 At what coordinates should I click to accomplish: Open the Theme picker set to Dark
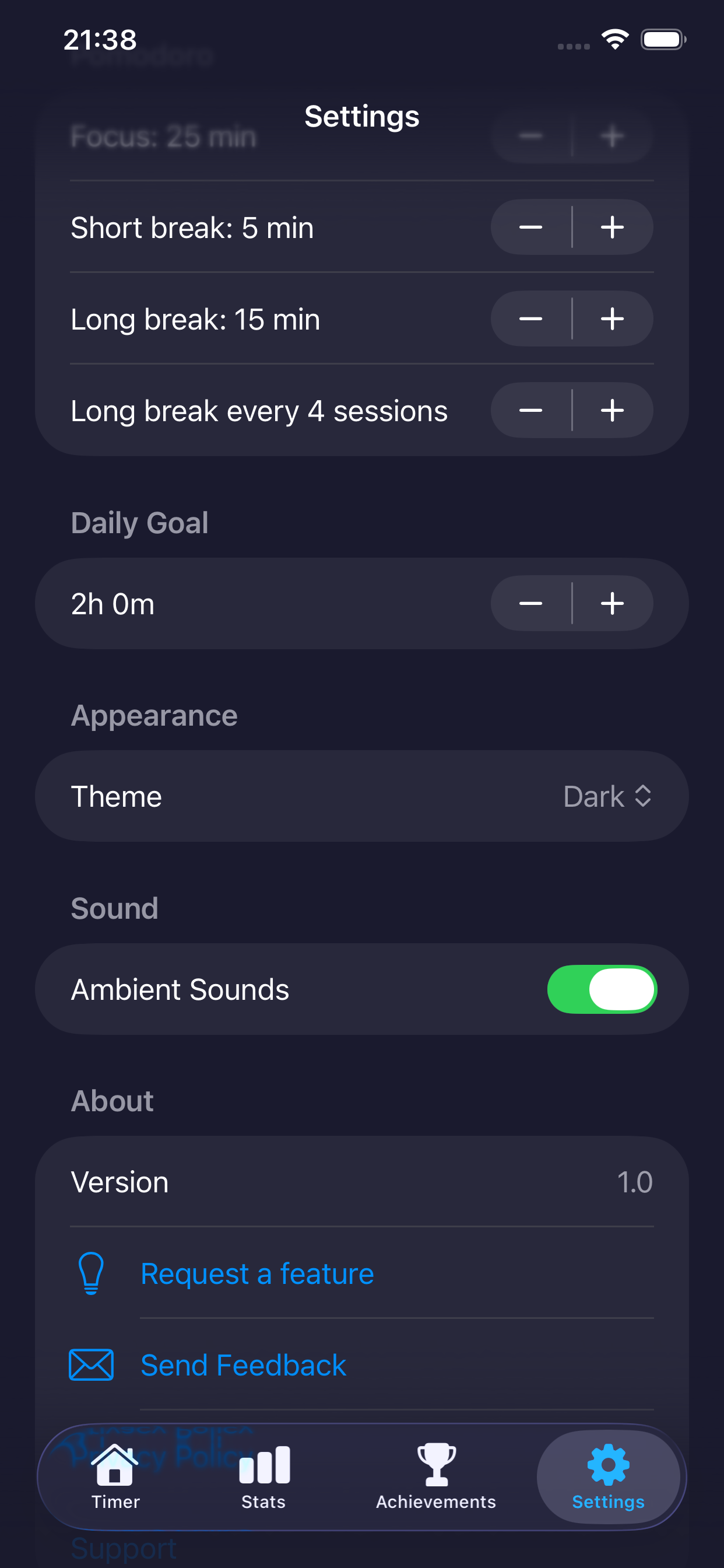[607, 796]
